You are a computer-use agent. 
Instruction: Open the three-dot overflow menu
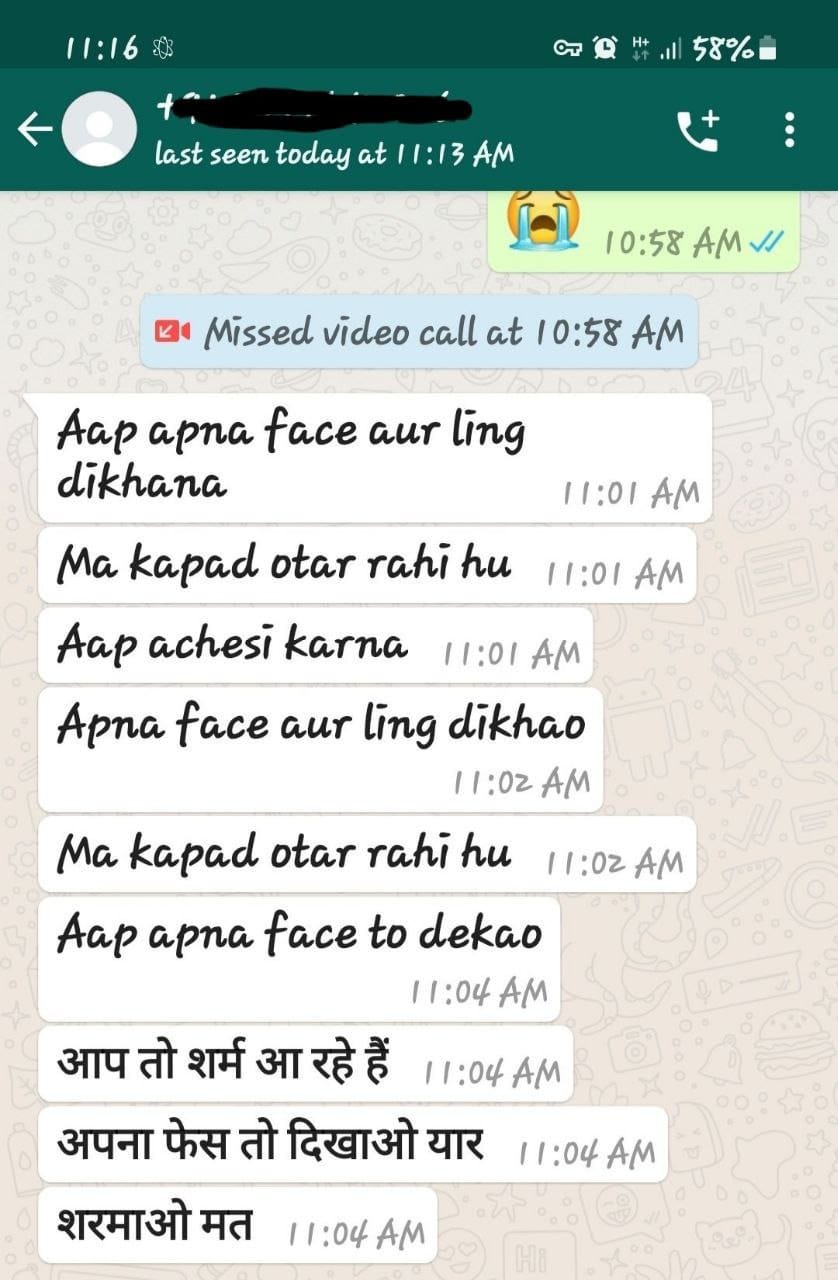[790, 130]
